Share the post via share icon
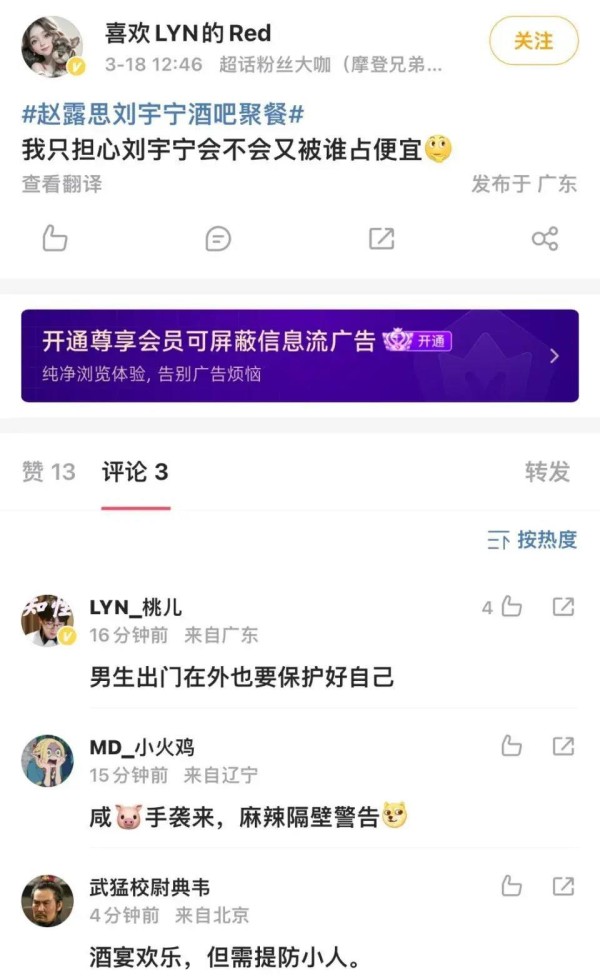The height and width of the screenshot is (979, 600). point(544,238)
